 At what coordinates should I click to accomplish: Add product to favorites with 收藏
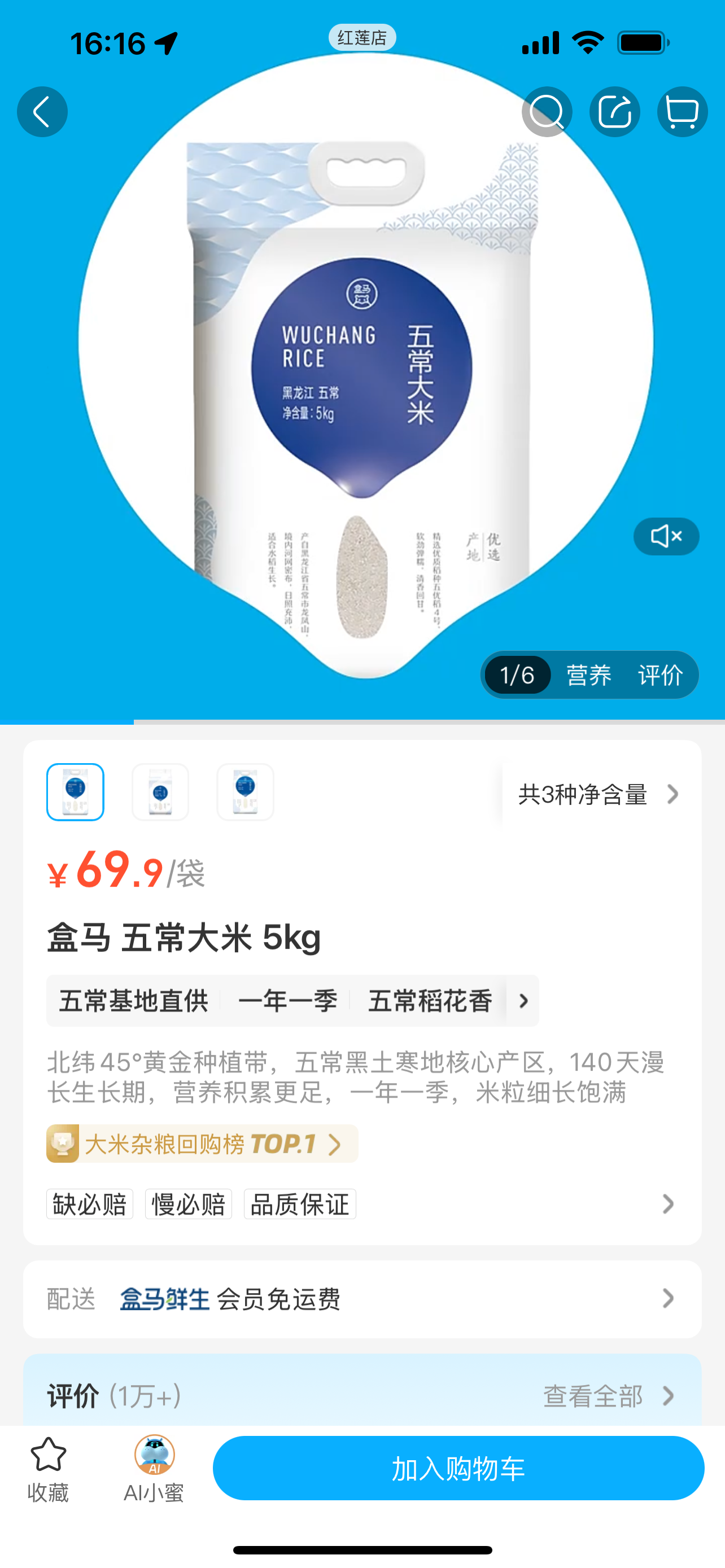pos(48,1469)
